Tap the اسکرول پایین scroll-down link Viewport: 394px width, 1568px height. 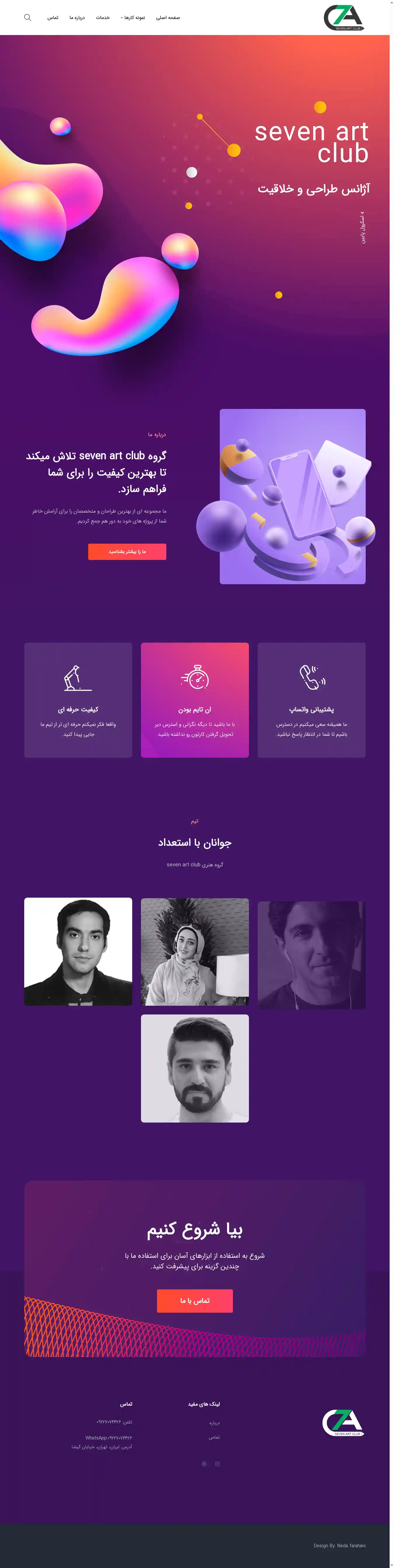tap(362, 228)
